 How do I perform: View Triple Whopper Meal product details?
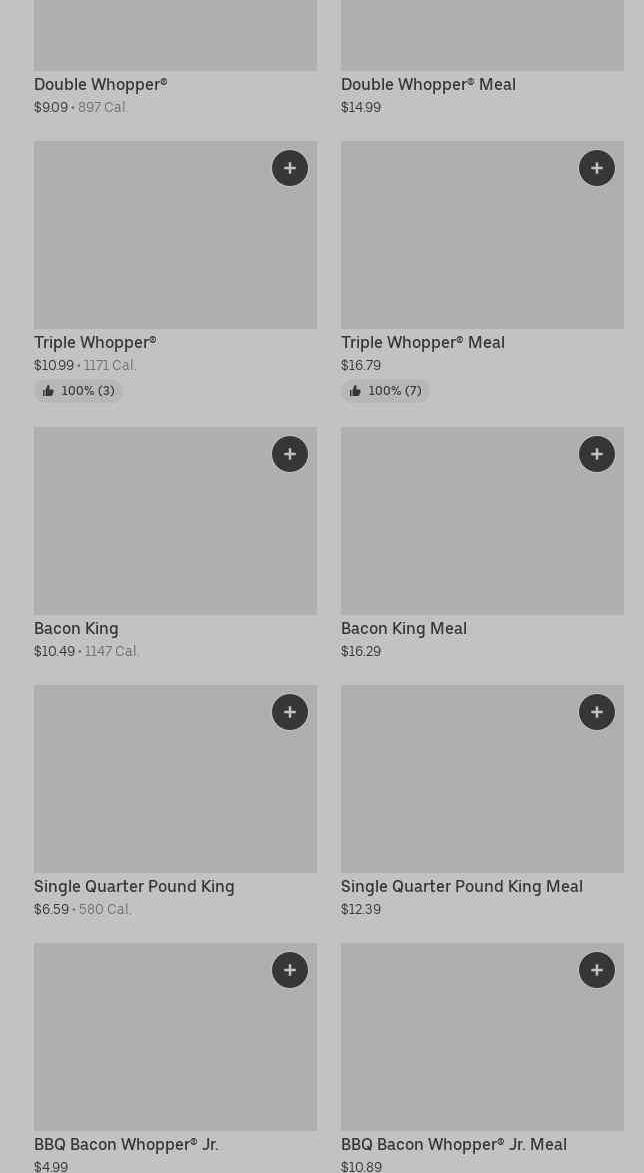pyautogui.click(x=423, y=343)
